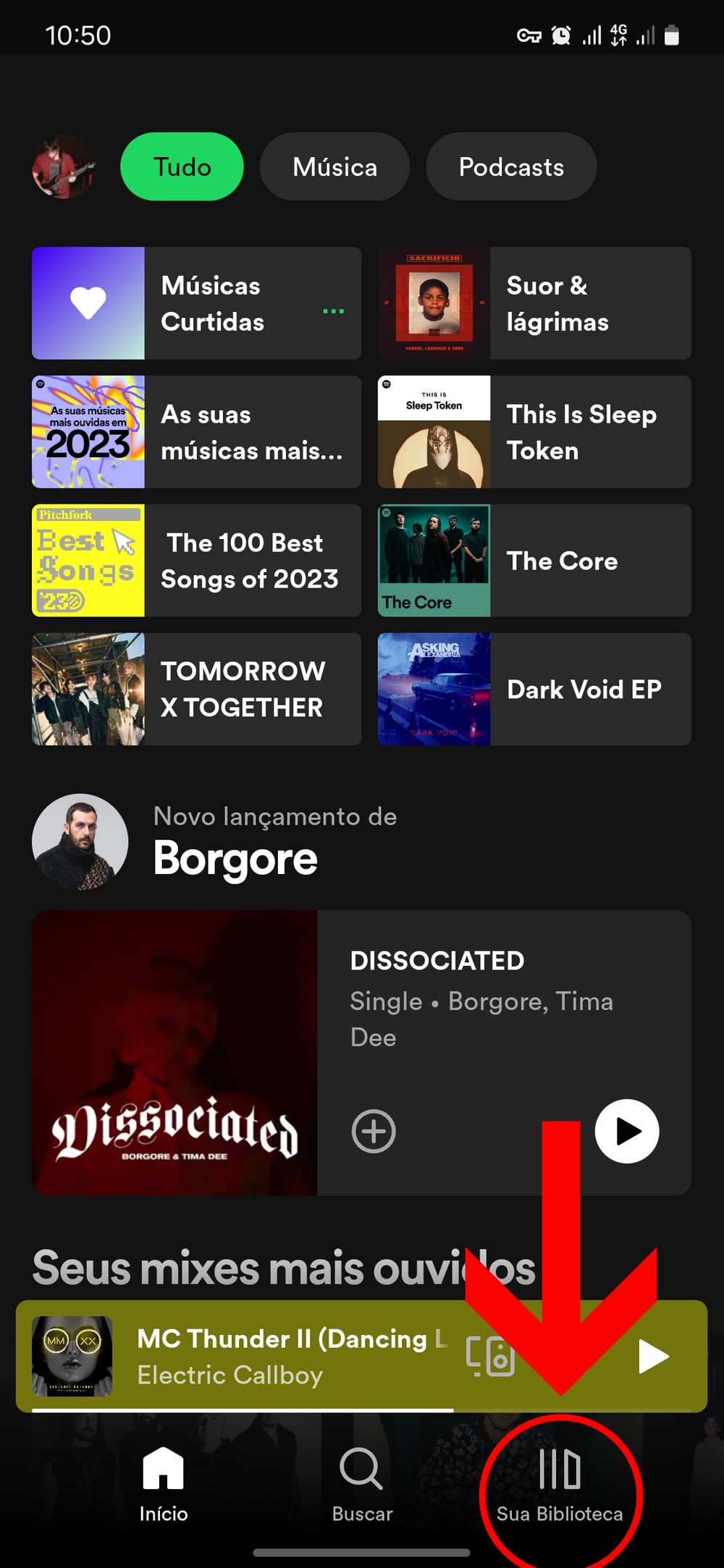Open the profile avatar menu

point(64,166)
